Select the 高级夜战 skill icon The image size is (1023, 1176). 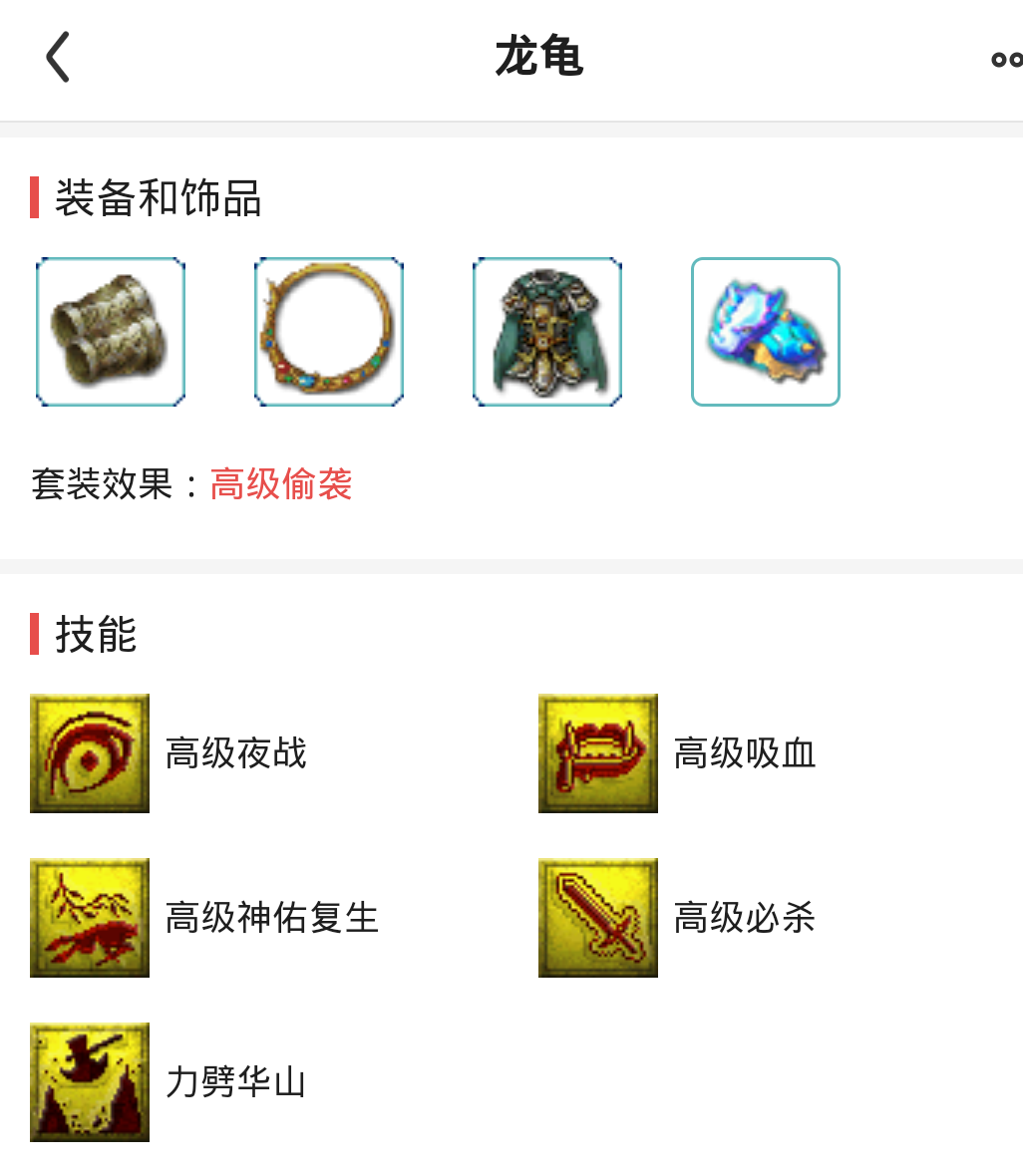[x=90, y=752]
